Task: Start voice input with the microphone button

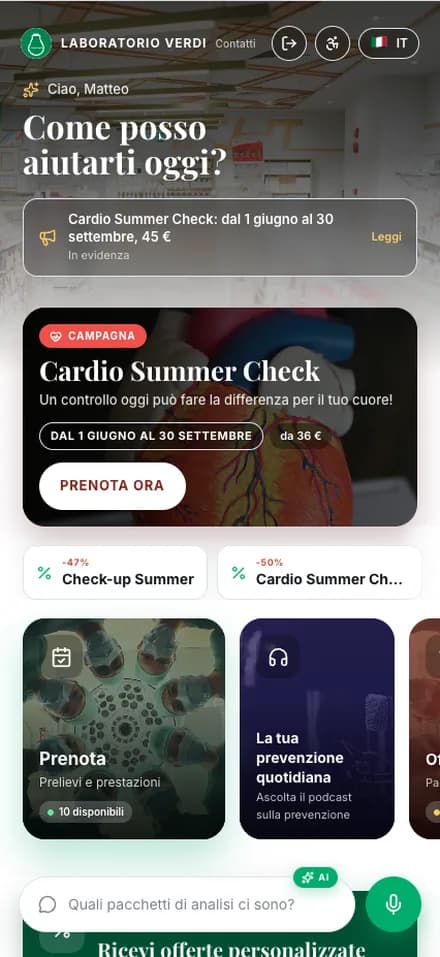Action: coord(394,905)
